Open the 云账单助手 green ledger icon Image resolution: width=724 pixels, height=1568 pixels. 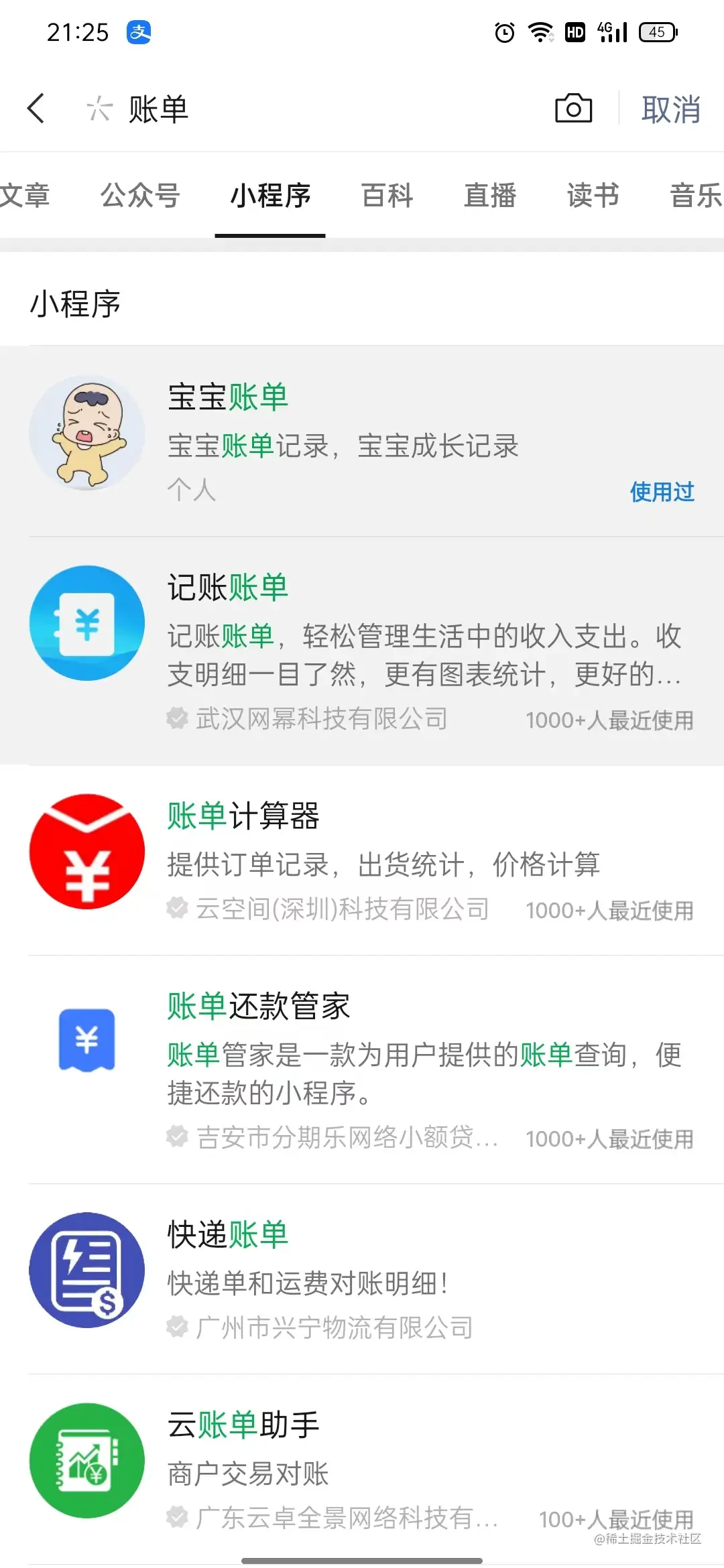86,1461
